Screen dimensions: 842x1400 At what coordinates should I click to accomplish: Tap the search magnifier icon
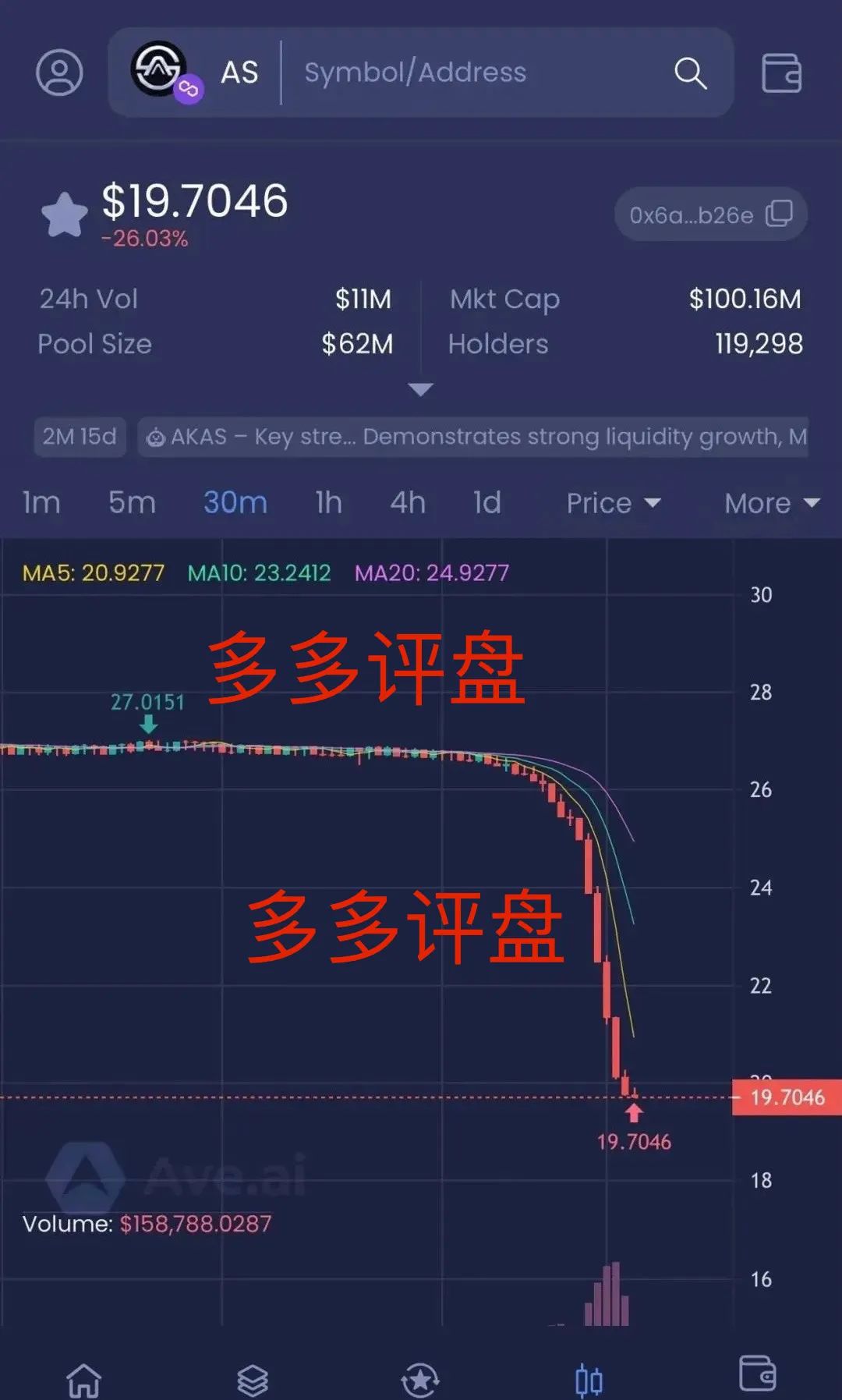tap(689, 72)
